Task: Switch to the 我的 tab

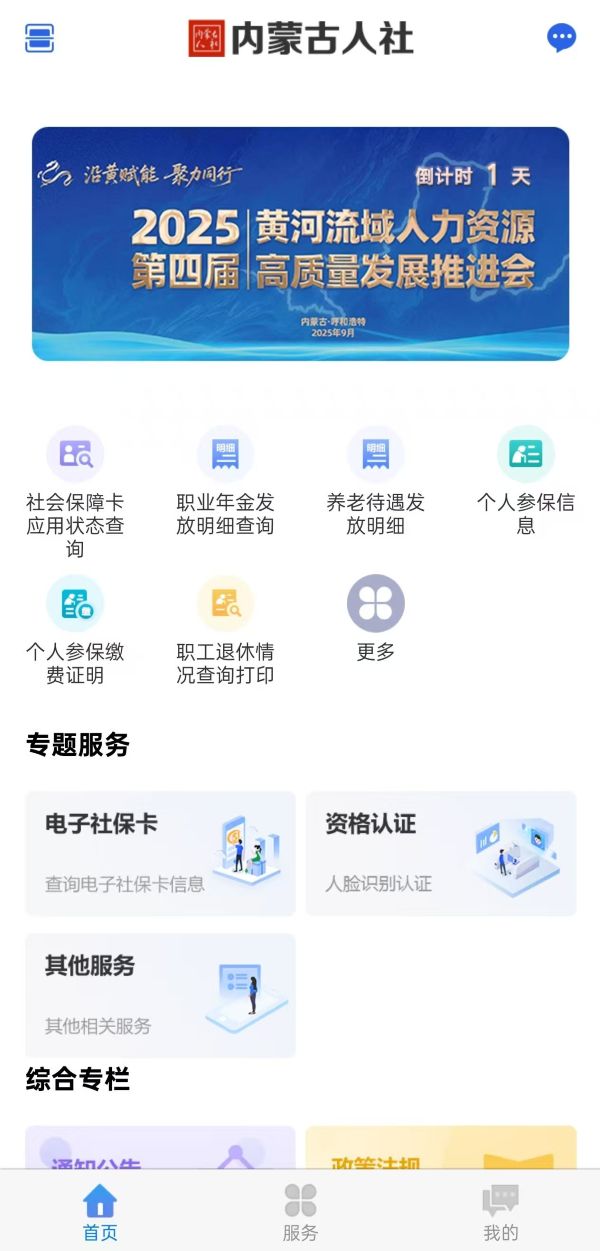Action: [500, 1211]
